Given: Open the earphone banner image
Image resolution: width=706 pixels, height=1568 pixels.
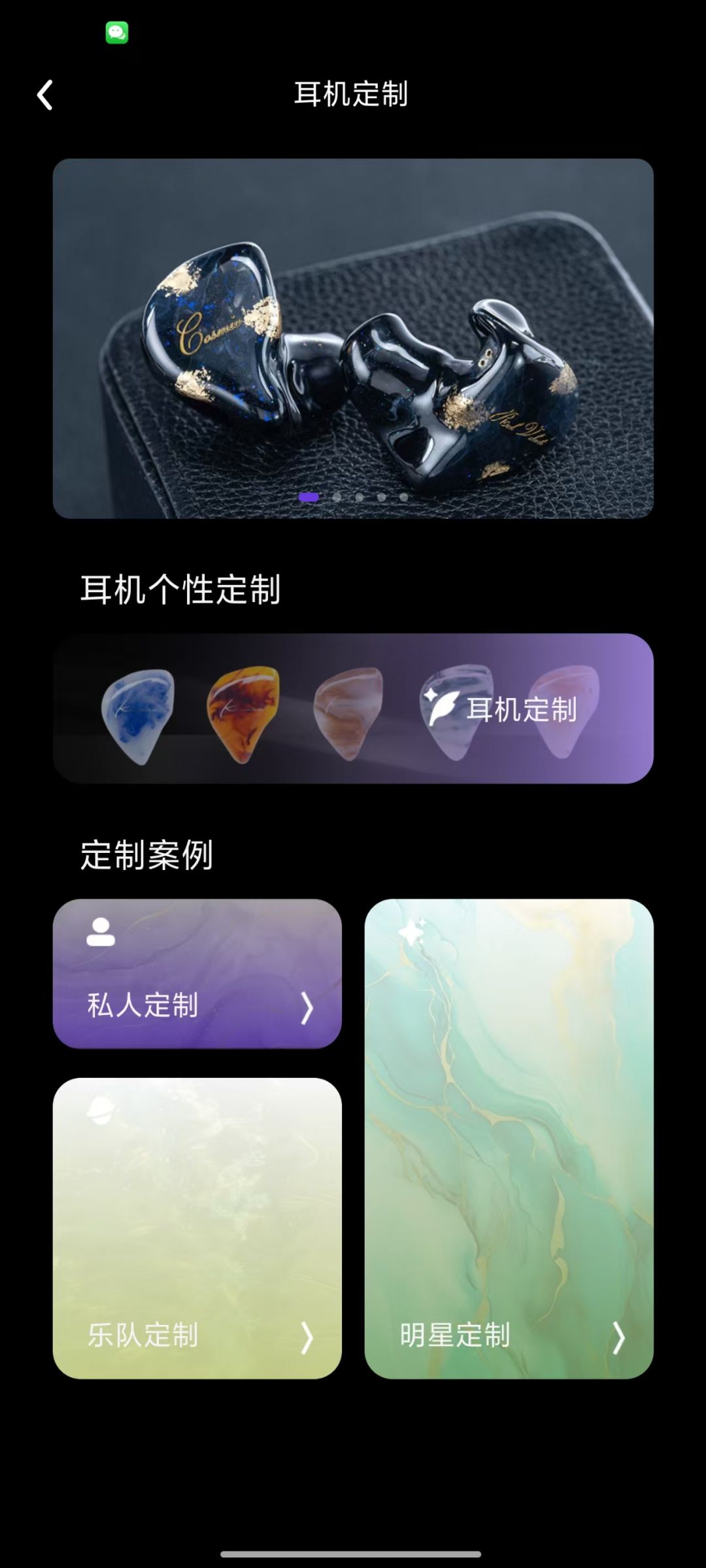Looking at the screenshot, I should point(353,327).
